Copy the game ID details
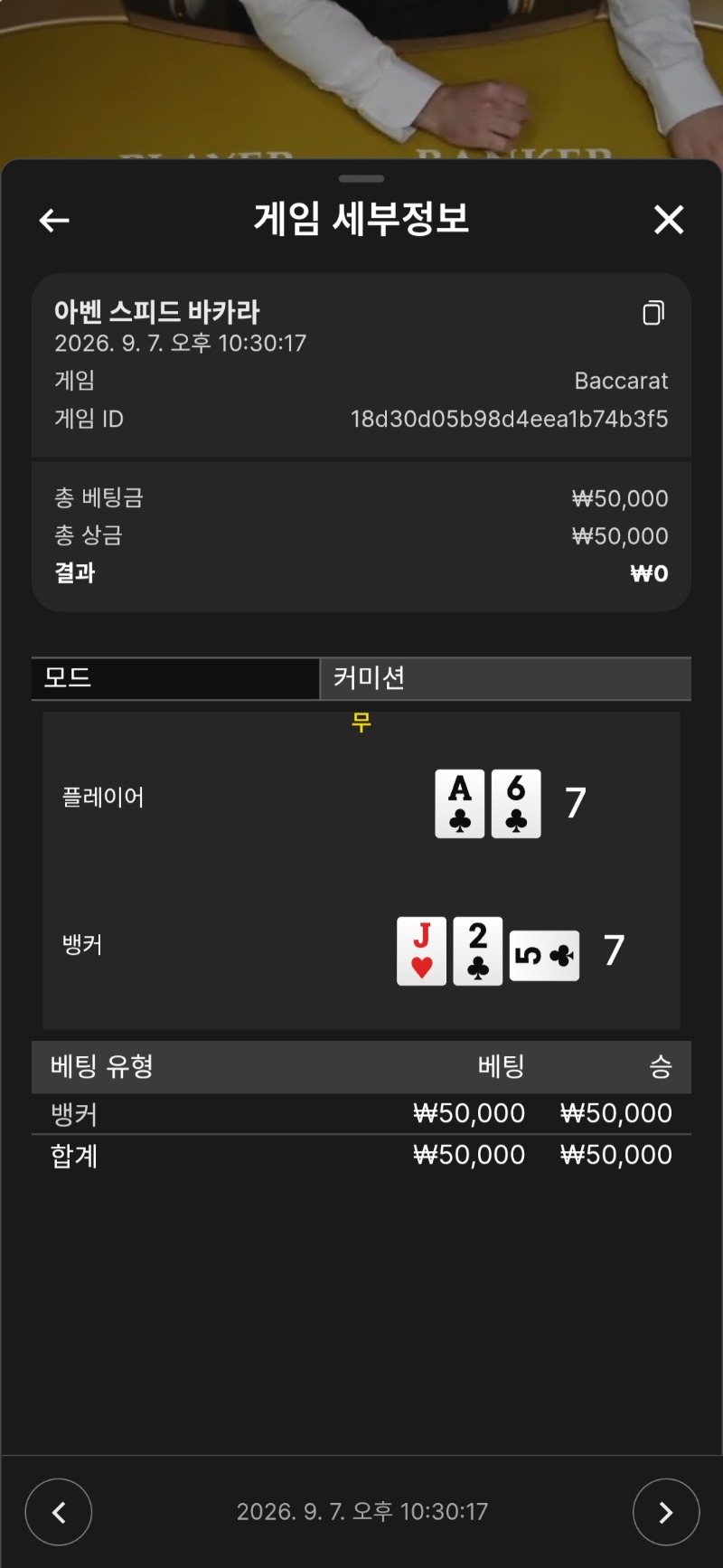This screenshot has width=723, height=1568. pyautogui.click(x=653, y=313)
